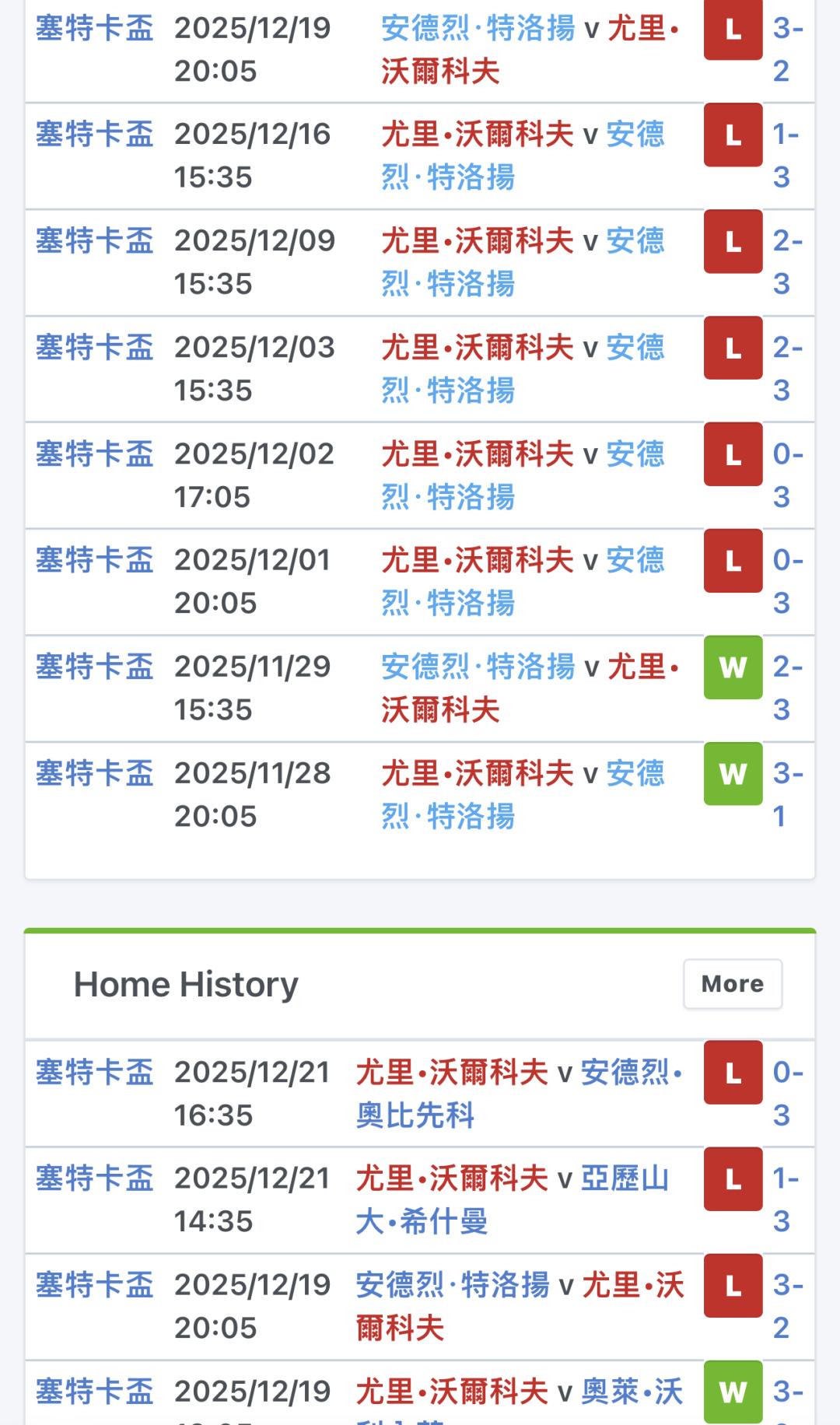The width and height of the screenshot is (840, 1425).
Task: Open the 1-3 score of 2025/12/21 14:35
Action: pyautogui.click(x=786, y=1200)
